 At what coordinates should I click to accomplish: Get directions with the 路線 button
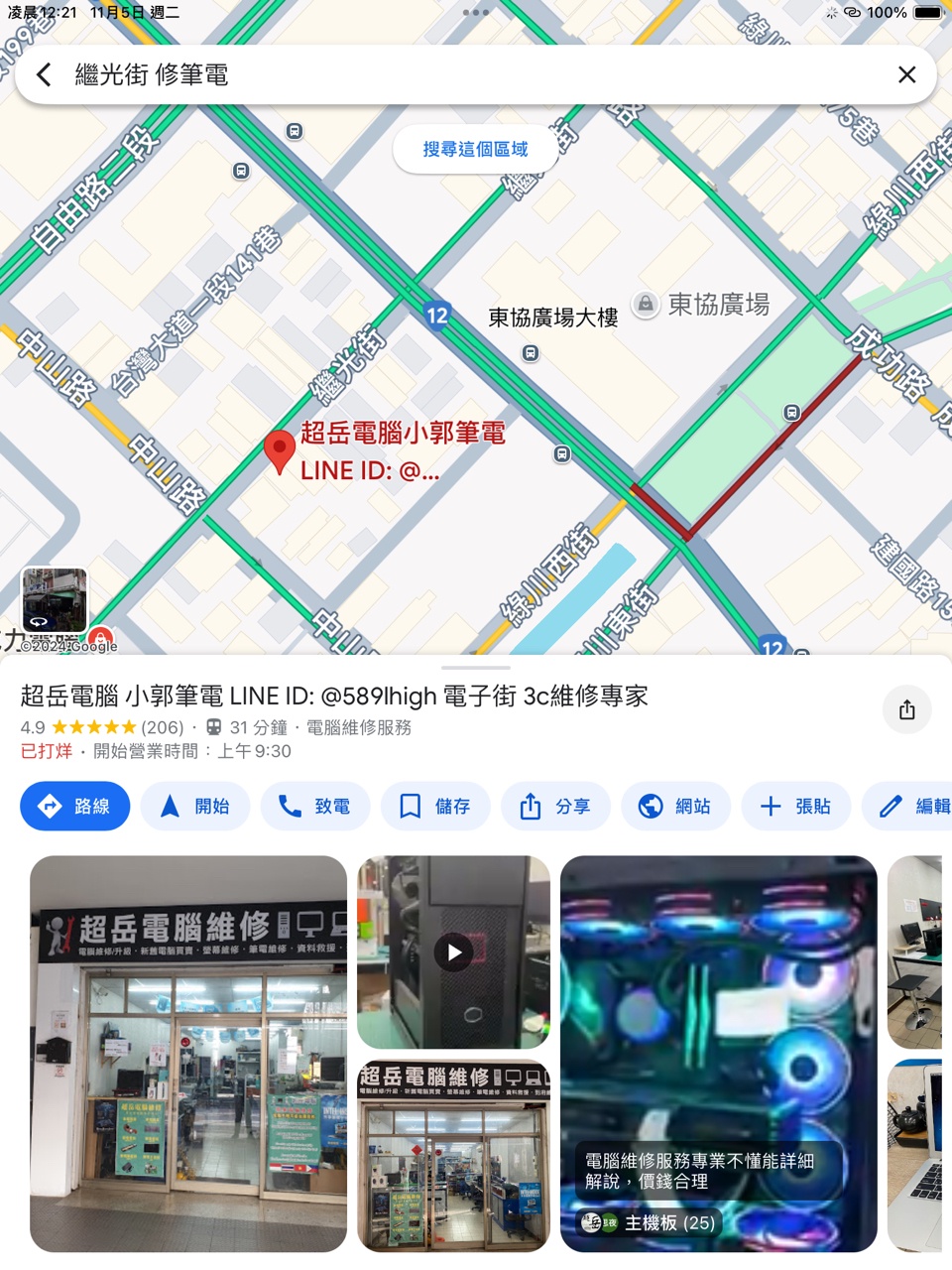(75, 807)
